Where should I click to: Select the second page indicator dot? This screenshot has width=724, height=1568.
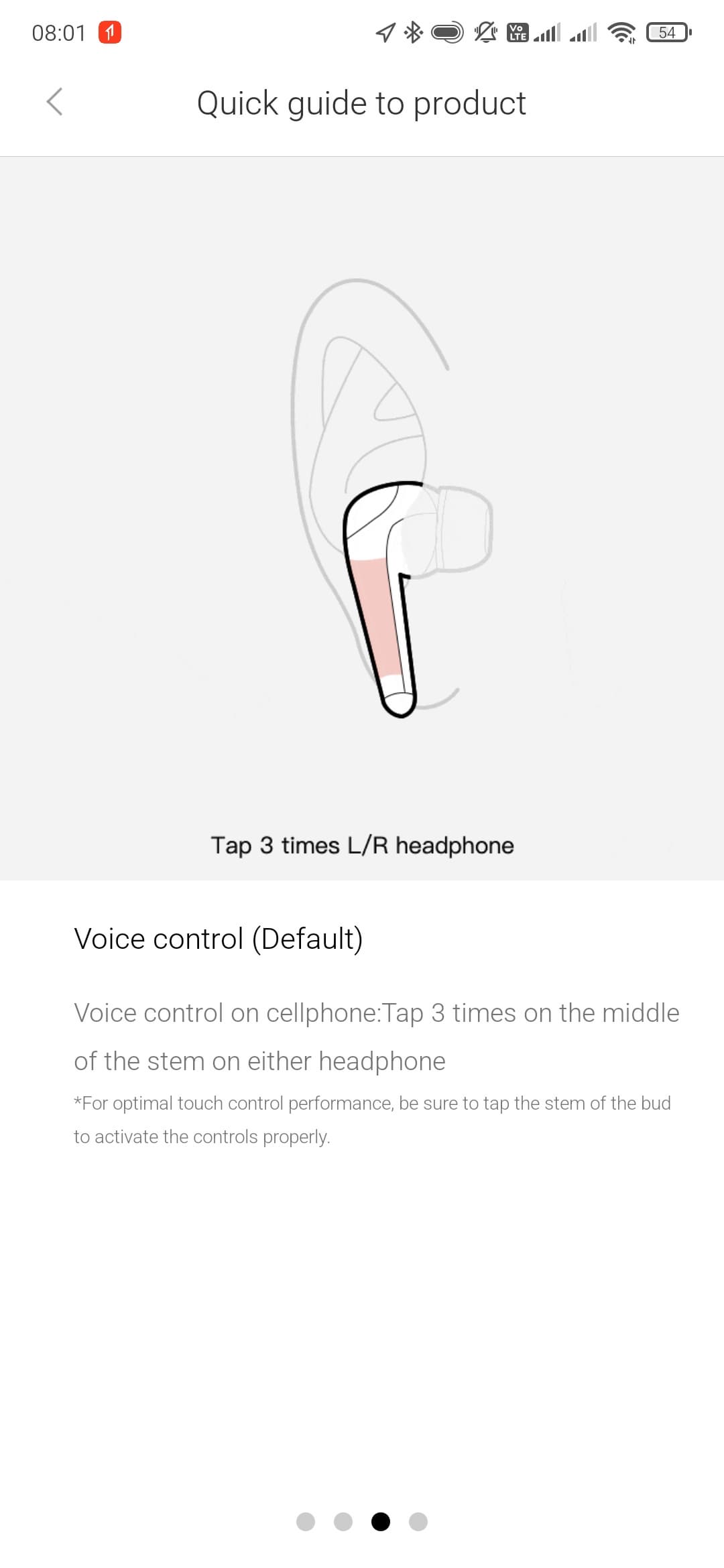[x=343, y=1522]
